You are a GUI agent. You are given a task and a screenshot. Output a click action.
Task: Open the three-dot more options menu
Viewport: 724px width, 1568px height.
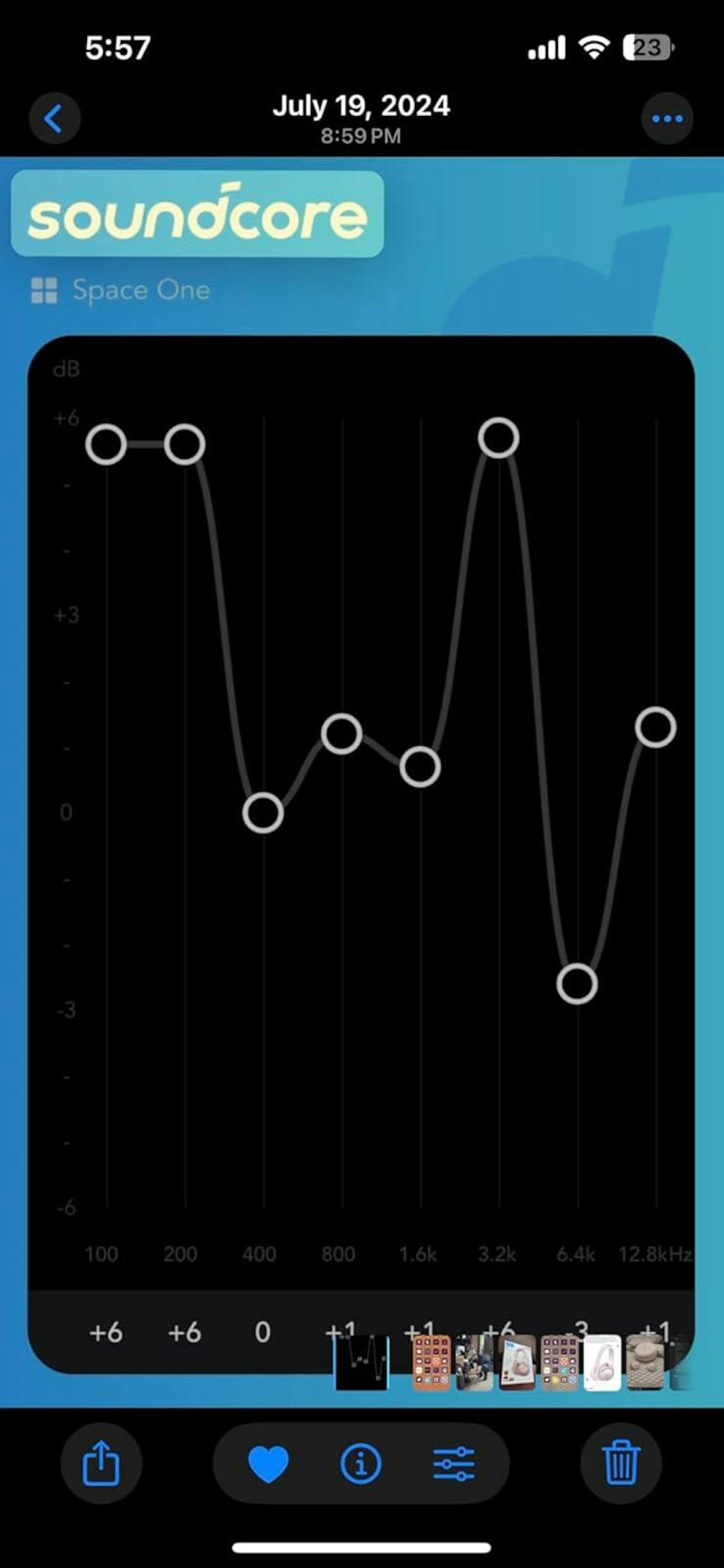(667, 118)
